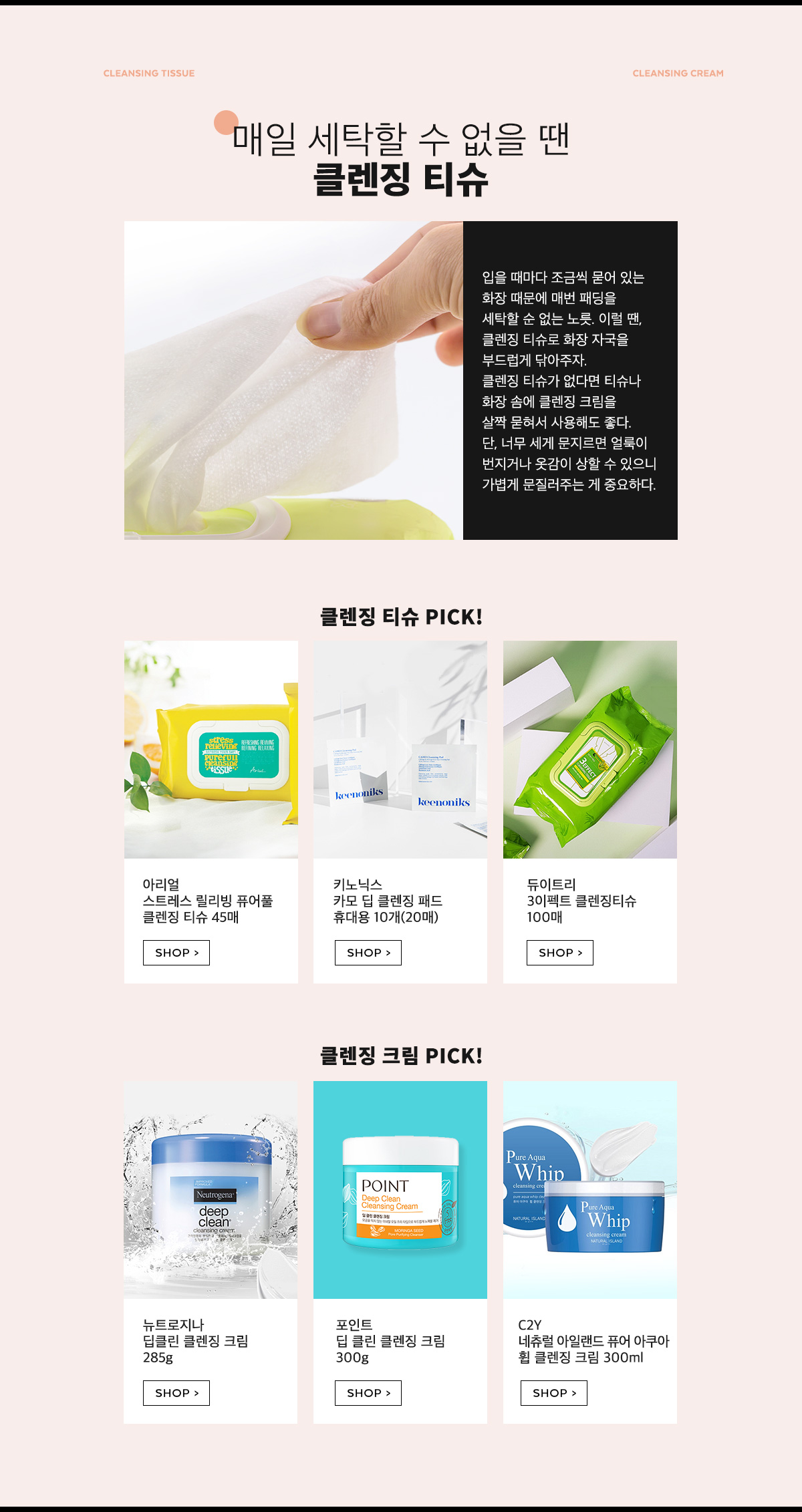The width and height of the screenshot is (802, 1512).
Task: Jump to the CLEANSING TISSUE section link
Action: pyautogui.click(x=149, y=73)
